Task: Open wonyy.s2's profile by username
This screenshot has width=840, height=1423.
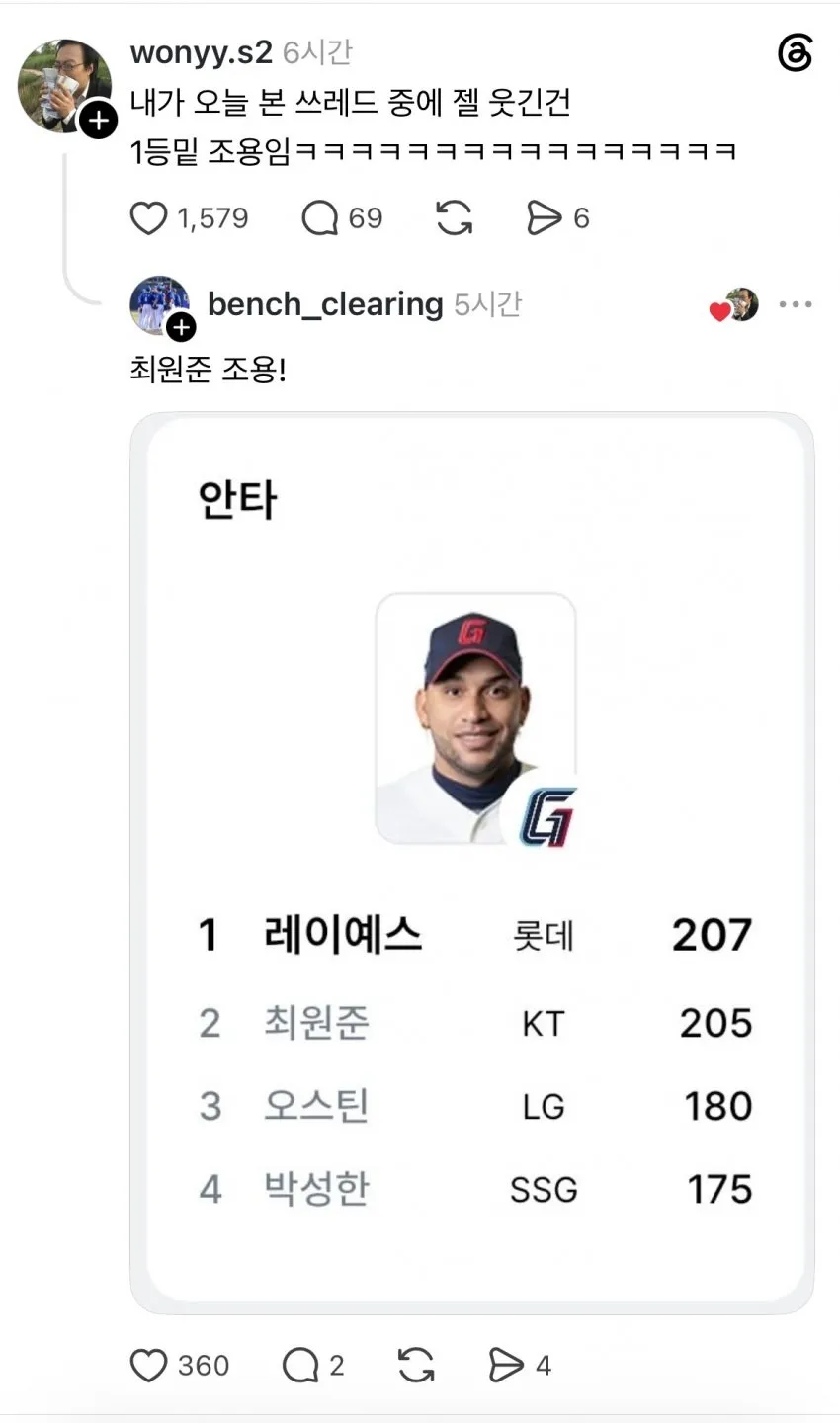Action: coord(201,52)
